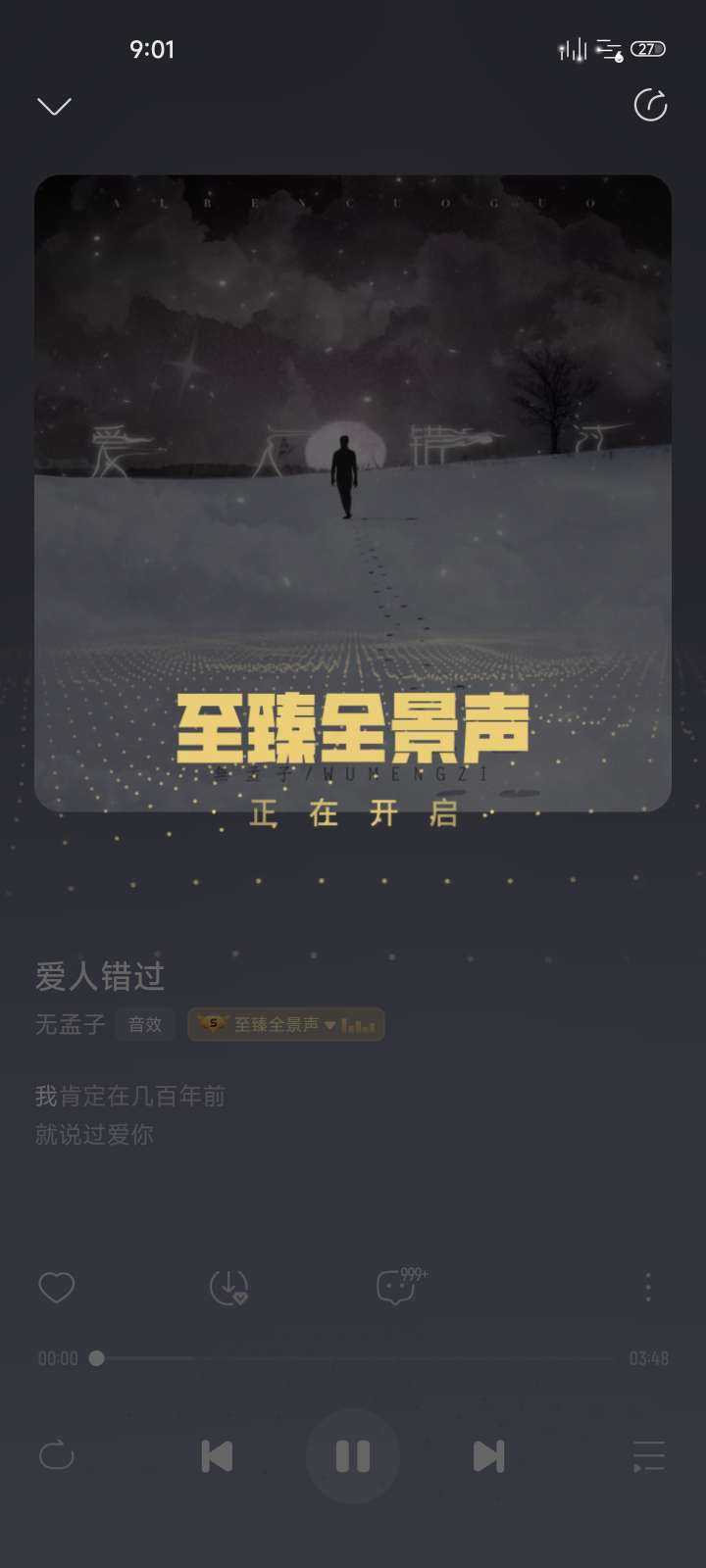Open full lyrics from 我肯定在几百年前
The width and height of the screenshot is (706, 1568).
pos(130,1096)
